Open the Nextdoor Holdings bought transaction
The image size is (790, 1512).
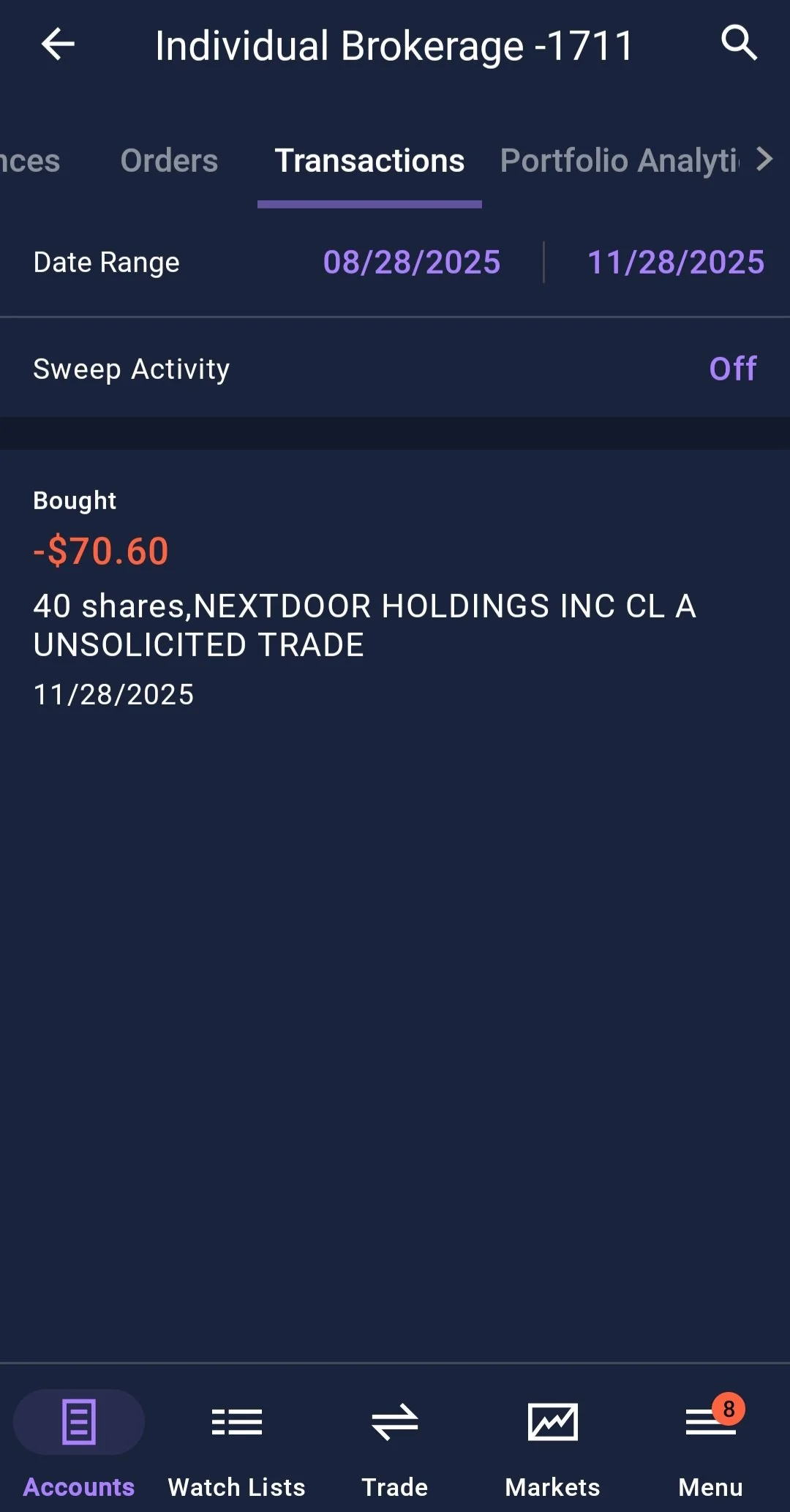366,598
